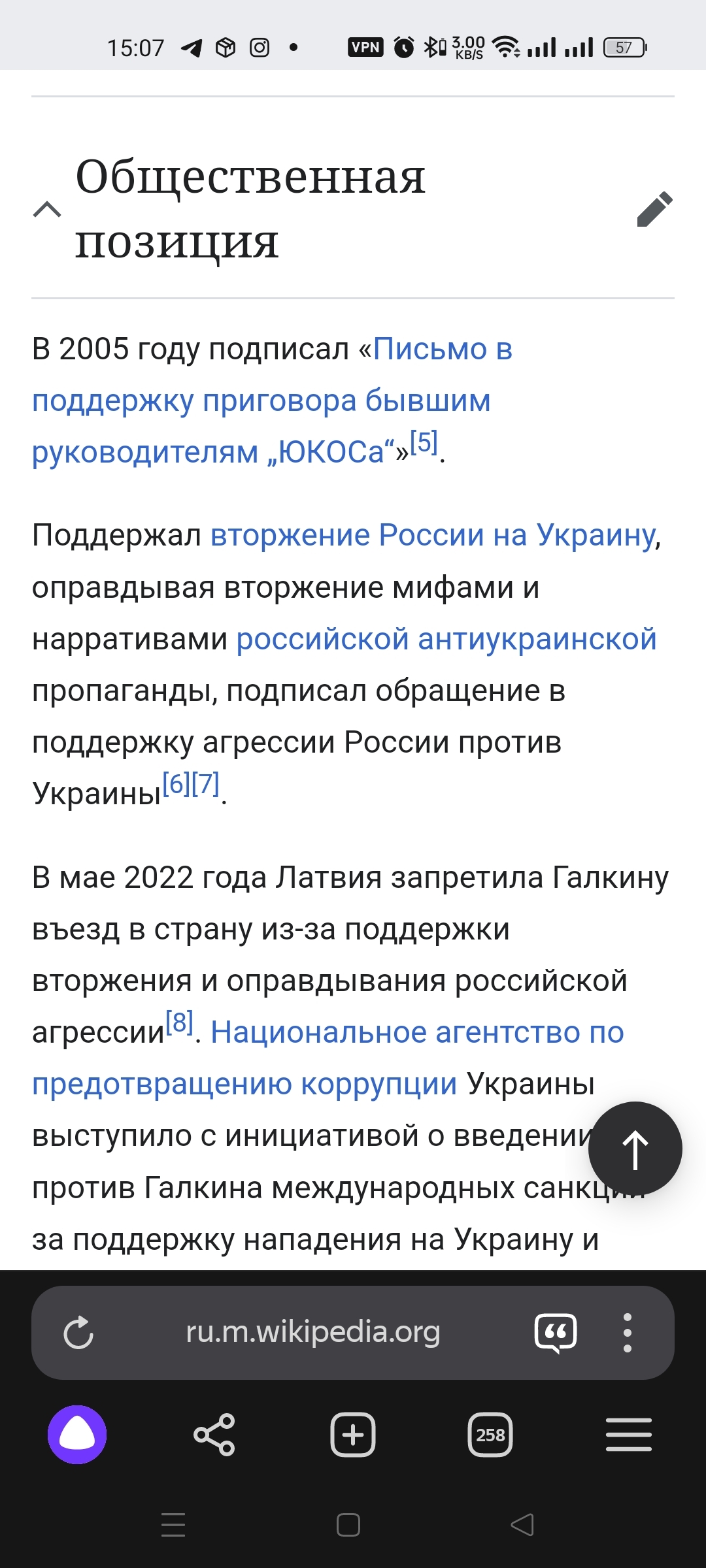Open a new browser tab
The height and width of the screenshot is (1568, 706).
coord(353,1435)
